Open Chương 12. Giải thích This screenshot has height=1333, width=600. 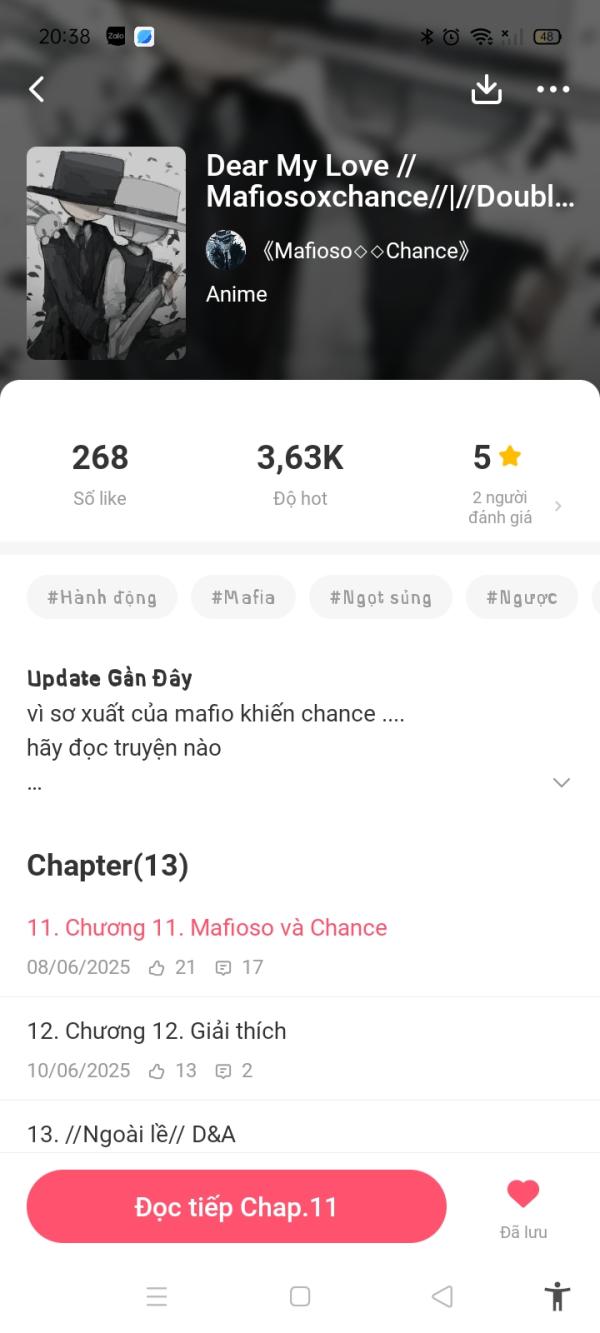(157, 1031)
